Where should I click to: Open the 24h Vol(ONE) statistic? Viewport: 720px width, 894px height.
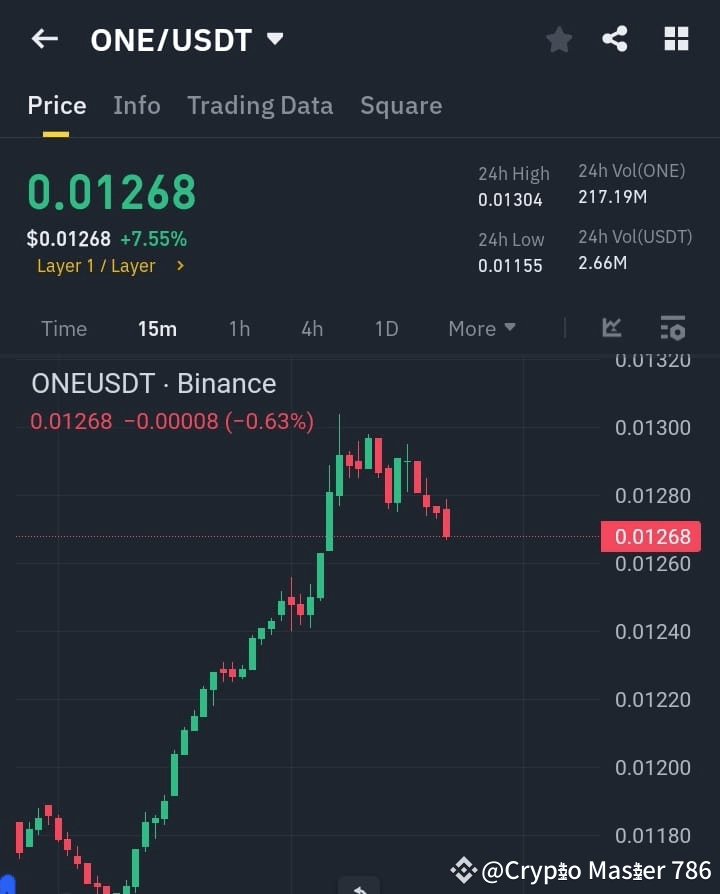click(631, 184)
